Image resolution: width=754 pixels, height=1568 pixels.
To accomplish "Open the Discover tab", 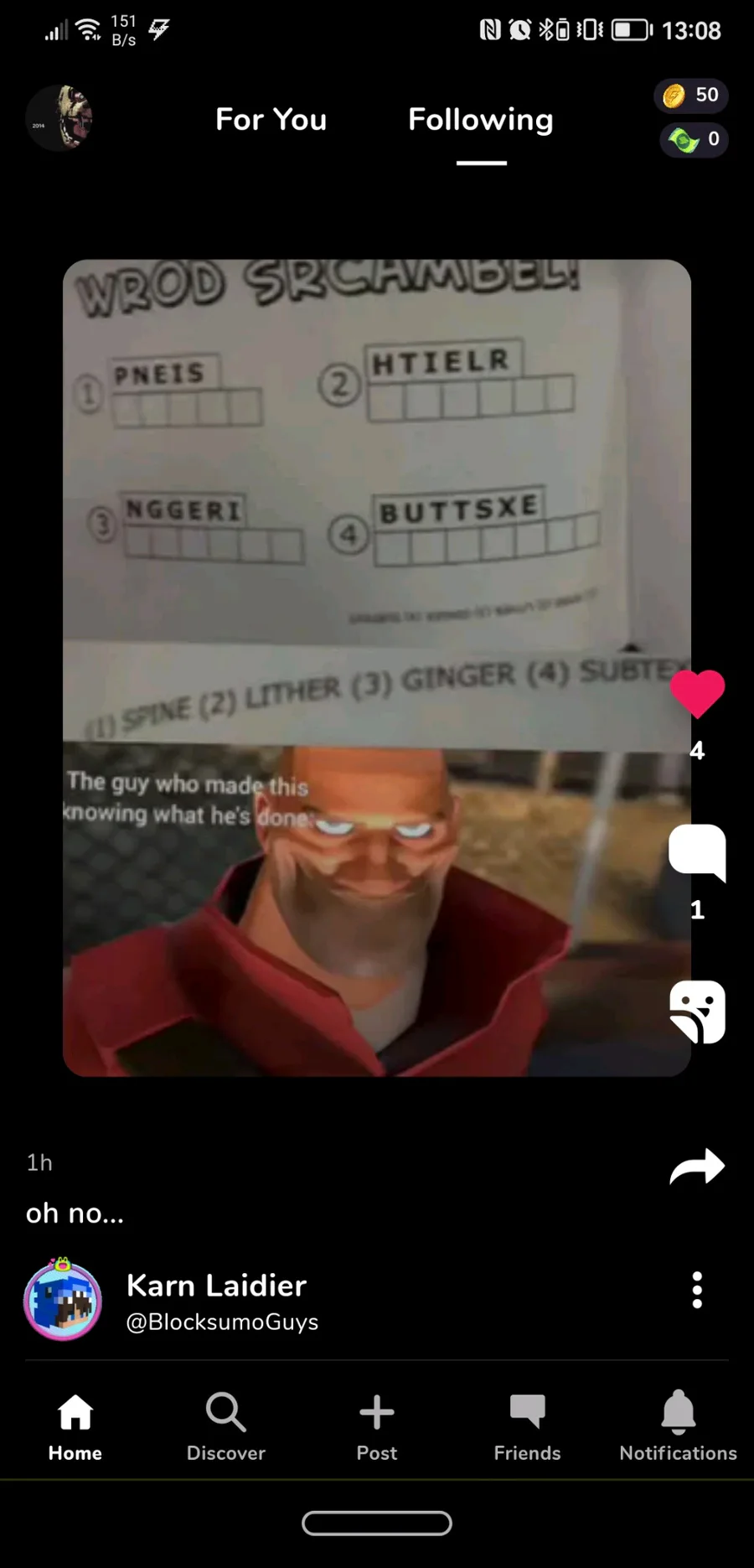I will [226, 1428].
